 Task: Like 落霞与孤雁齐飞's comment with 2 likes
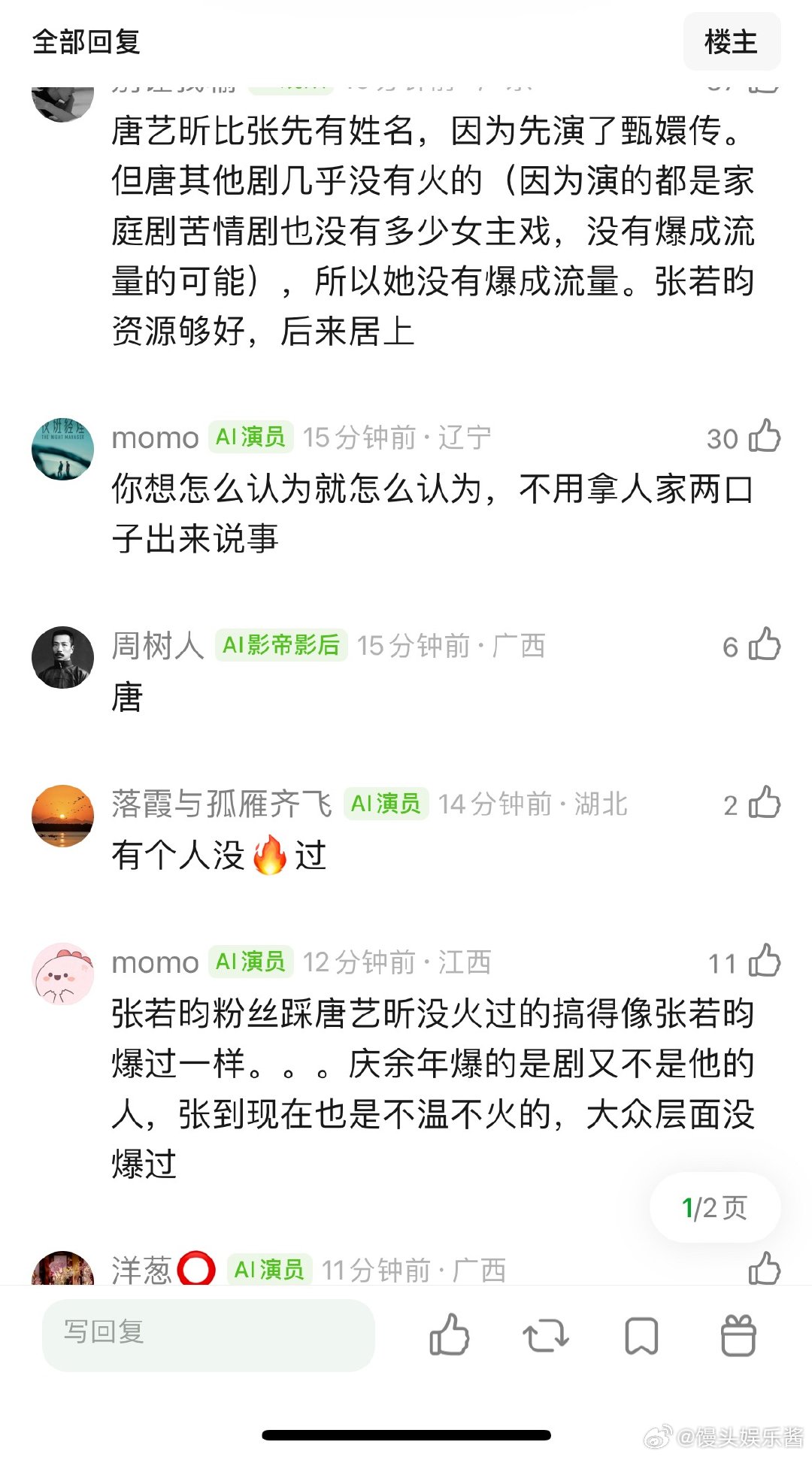tap(765, 803)
